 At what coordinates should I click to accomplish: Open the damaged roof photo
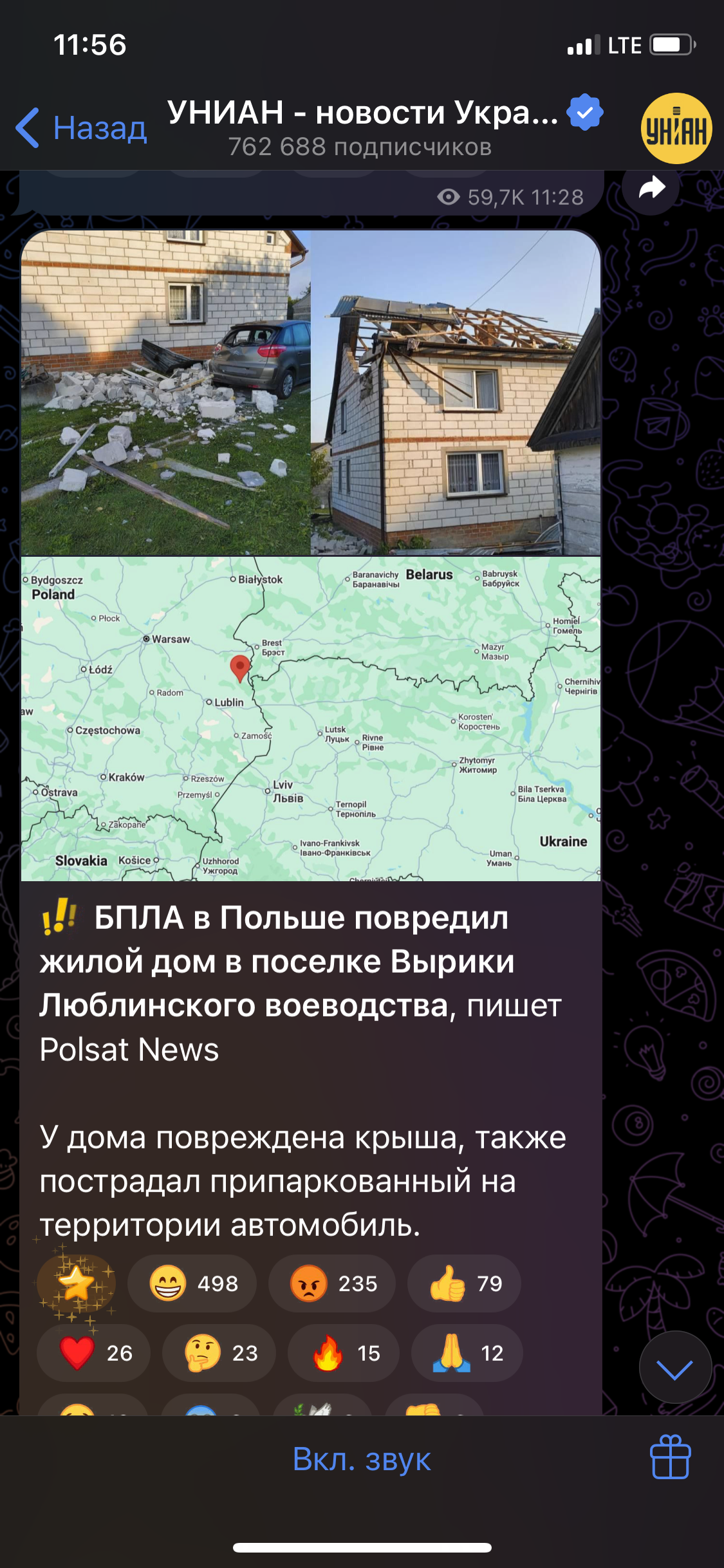pyautogui.click(x=456, y=393)
